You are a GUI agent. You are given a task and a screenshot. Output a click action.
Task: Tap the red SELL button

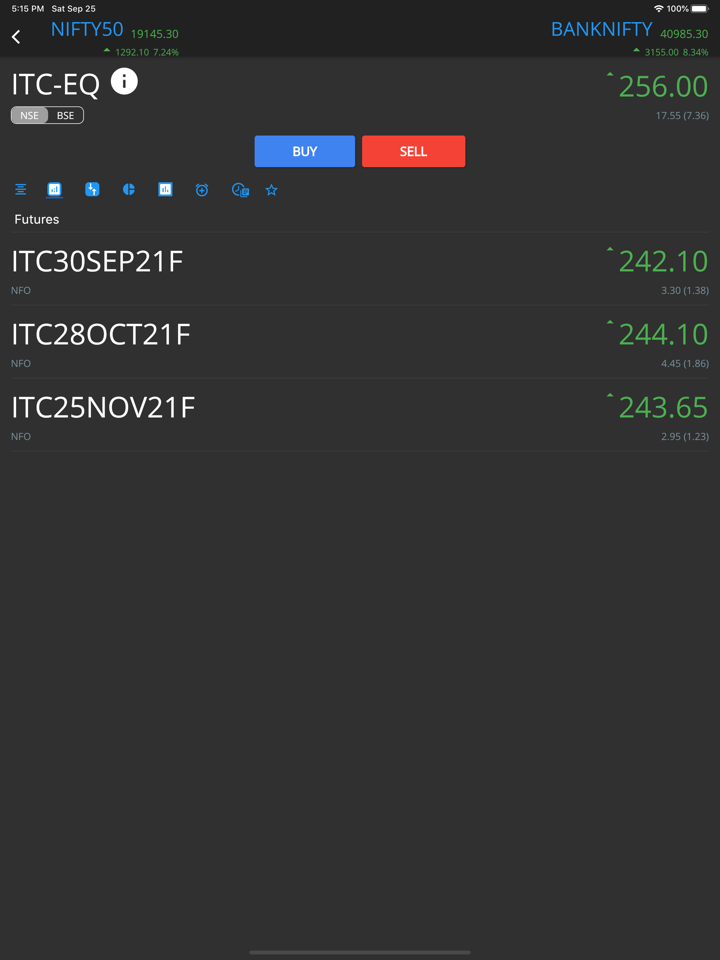tap(413, 151)
